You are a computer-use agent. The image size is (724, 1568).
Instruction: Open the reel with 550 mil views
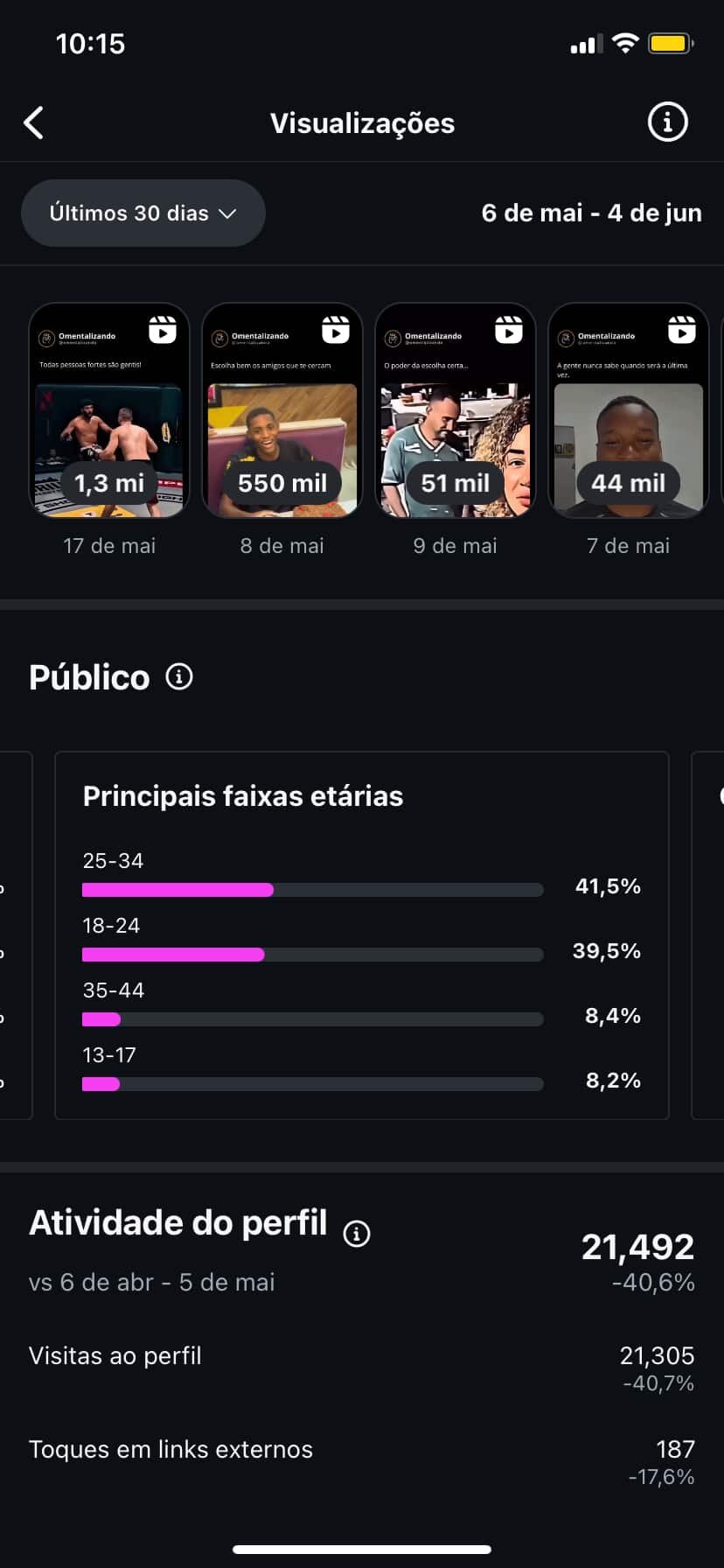[x=282, y=410]
